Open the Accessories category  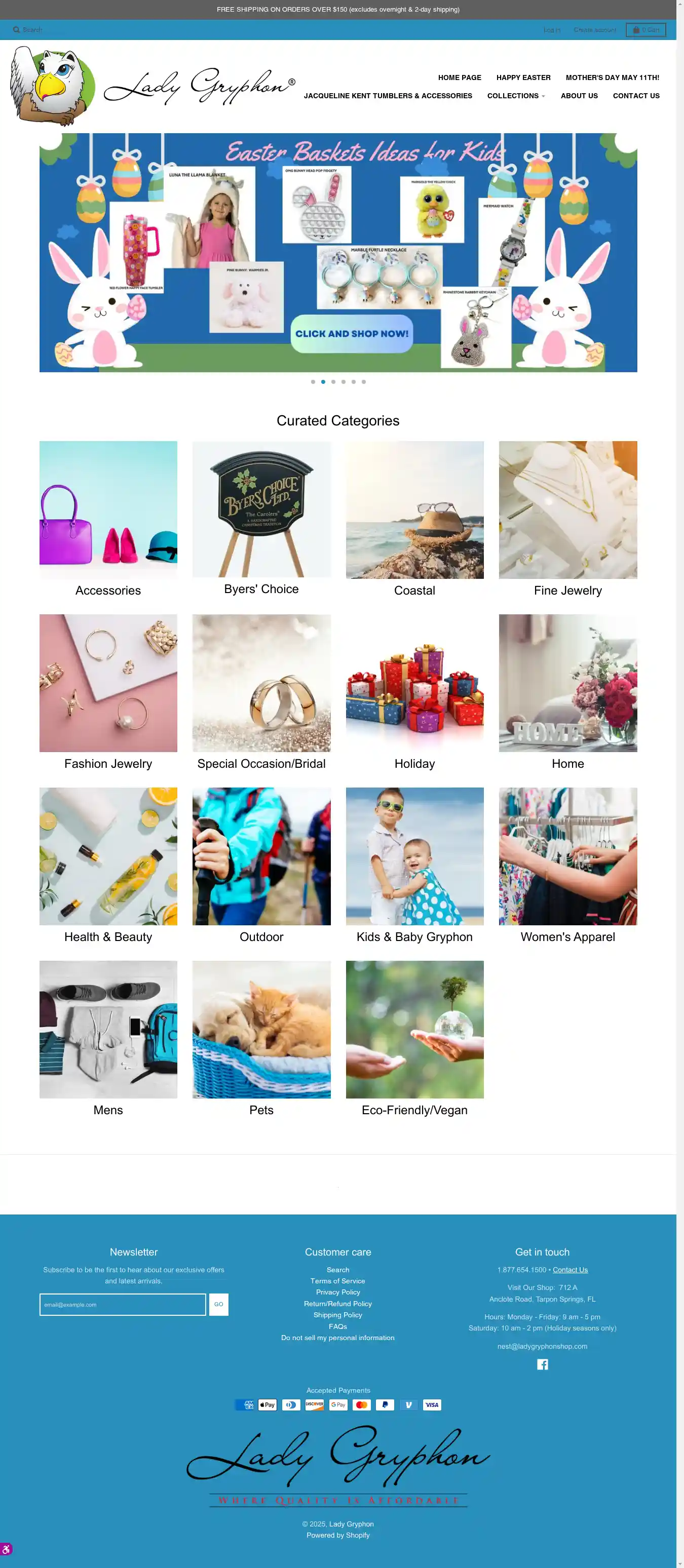pos(108,510)
